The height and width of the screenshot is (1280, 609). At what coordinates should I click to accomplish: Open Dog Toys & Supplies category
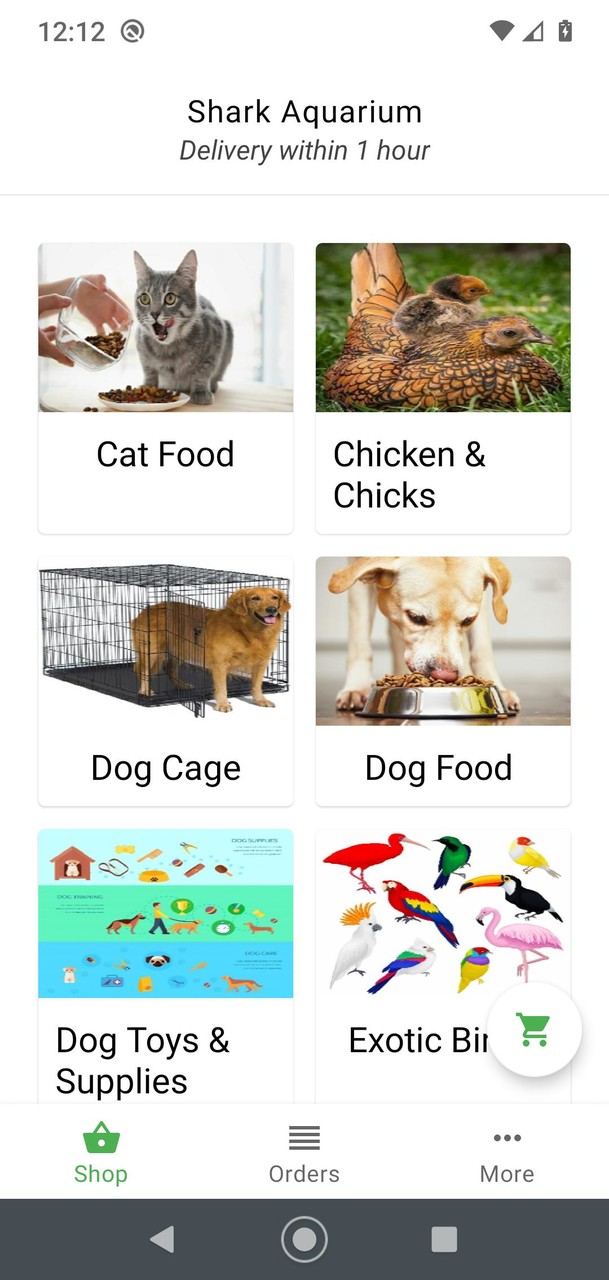click(x=166, y=965)
